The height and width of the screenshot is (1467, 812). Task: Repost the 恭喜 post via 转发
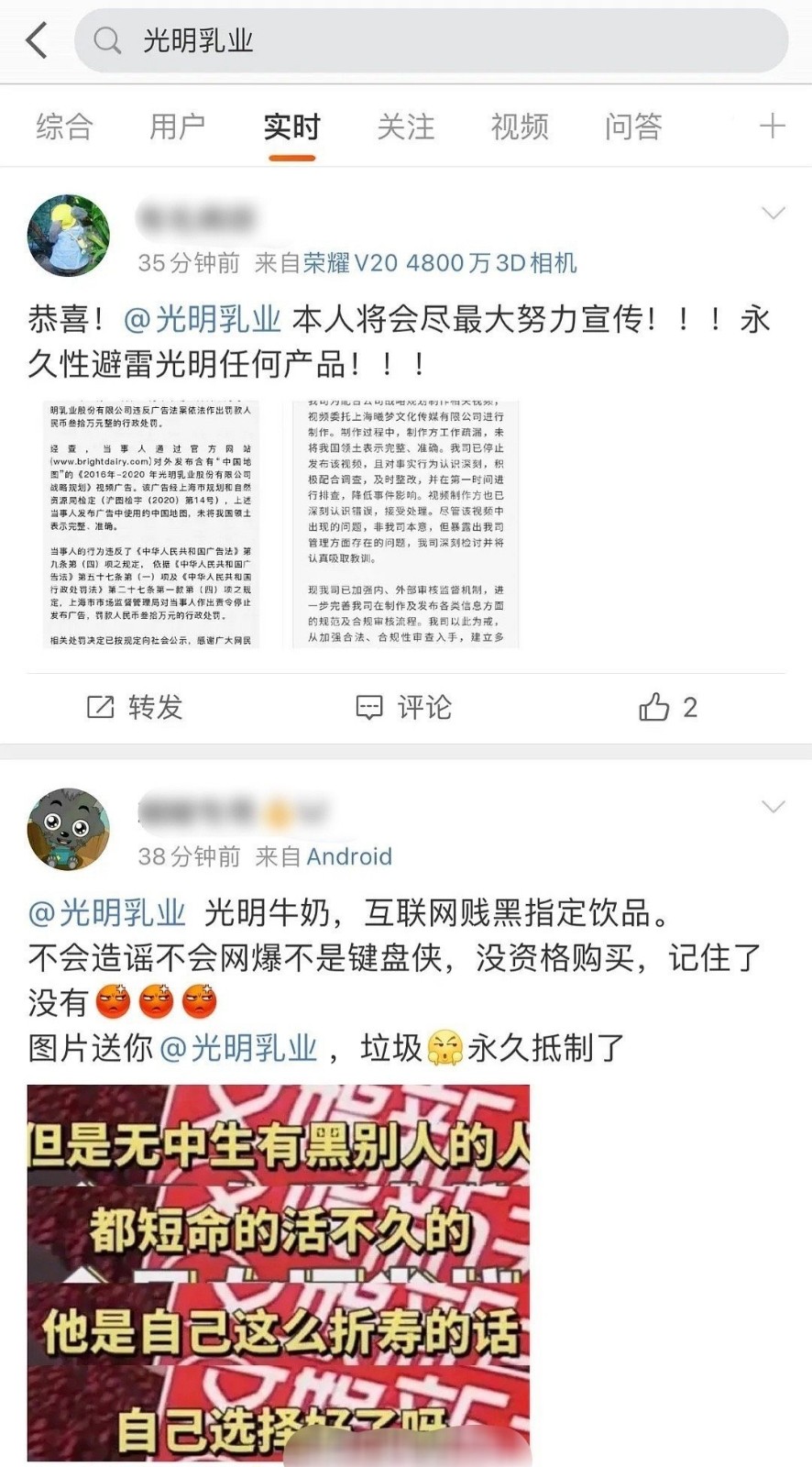(x=135, y=707)
